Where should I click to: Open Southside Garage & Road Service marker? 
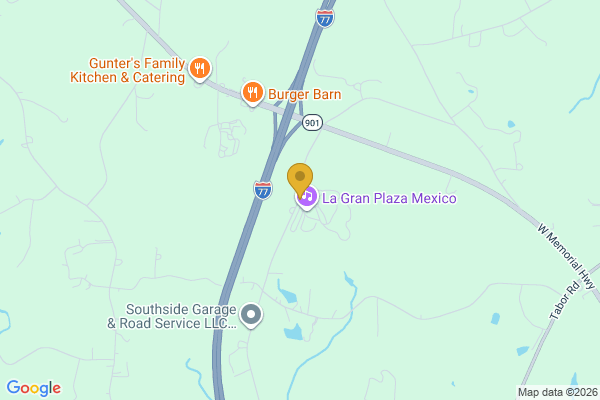[252, 316]
